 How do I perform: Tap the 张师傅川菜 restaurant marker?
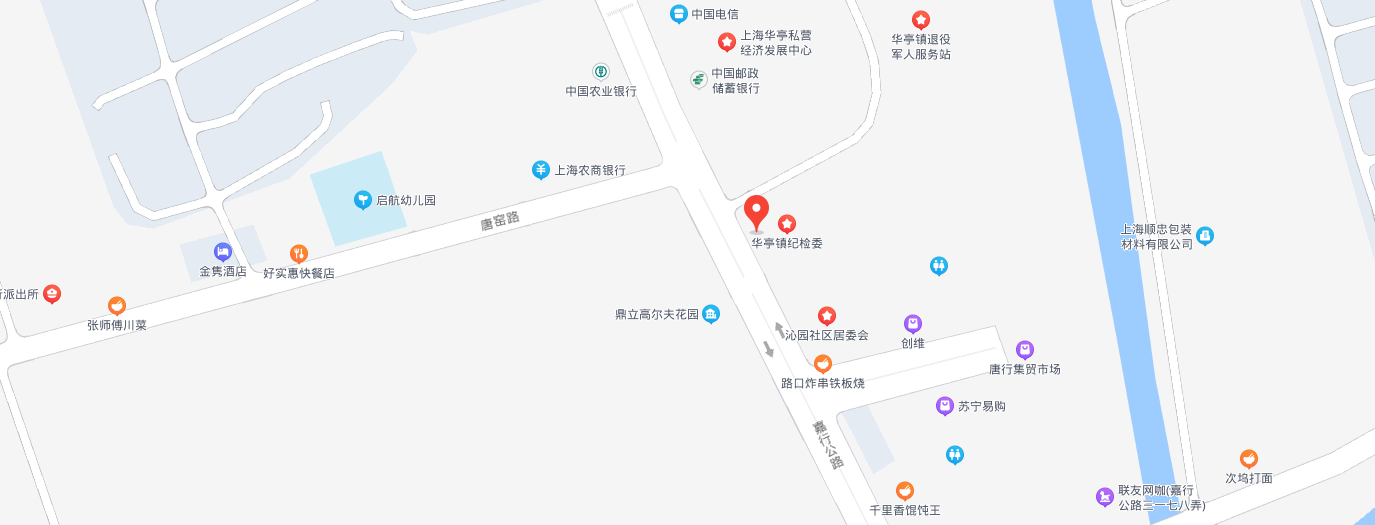[x=117, y=306]
